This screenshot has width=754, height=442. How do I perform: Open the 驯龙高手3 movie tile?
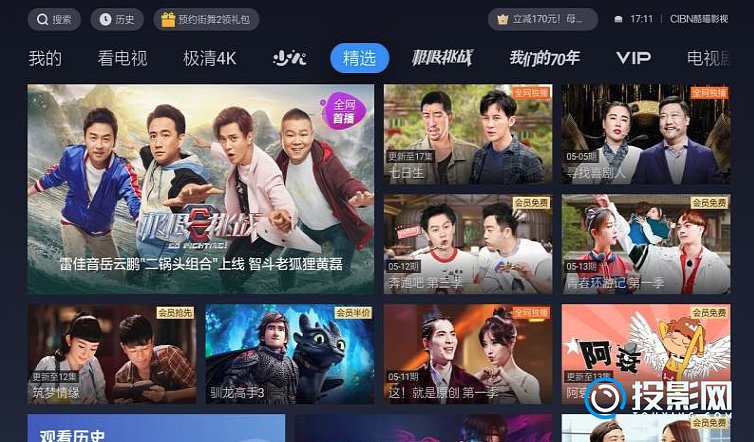pos(290,354)
